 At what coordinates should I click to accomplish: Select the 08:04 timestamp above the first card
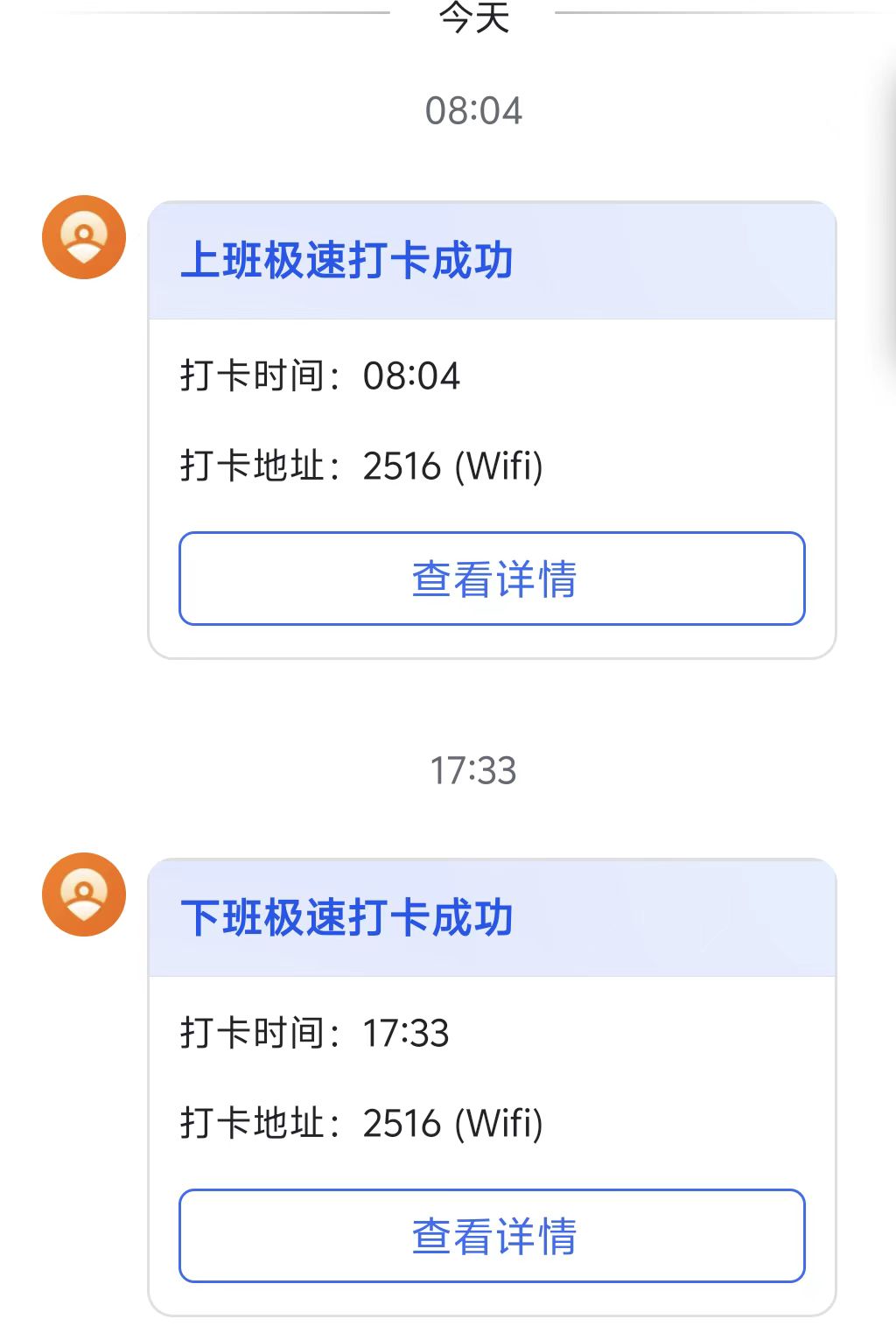click(x=473, y=110)
